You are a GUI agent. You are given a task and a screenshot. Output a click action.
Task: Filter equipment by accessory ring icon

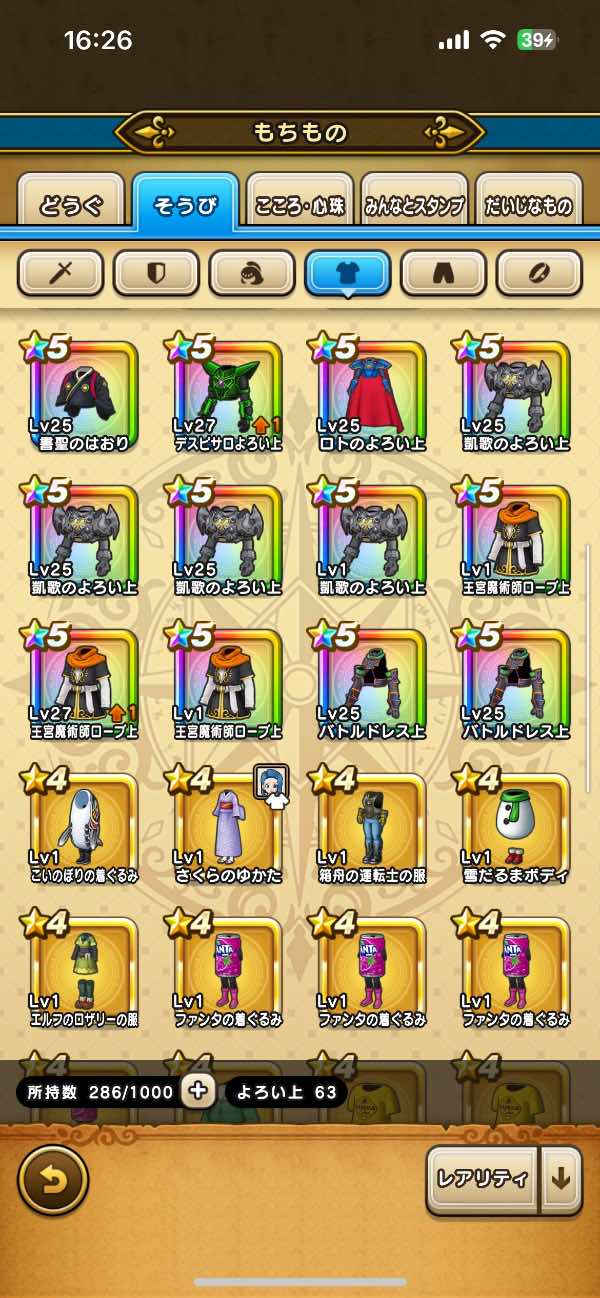tap(539, 272)
